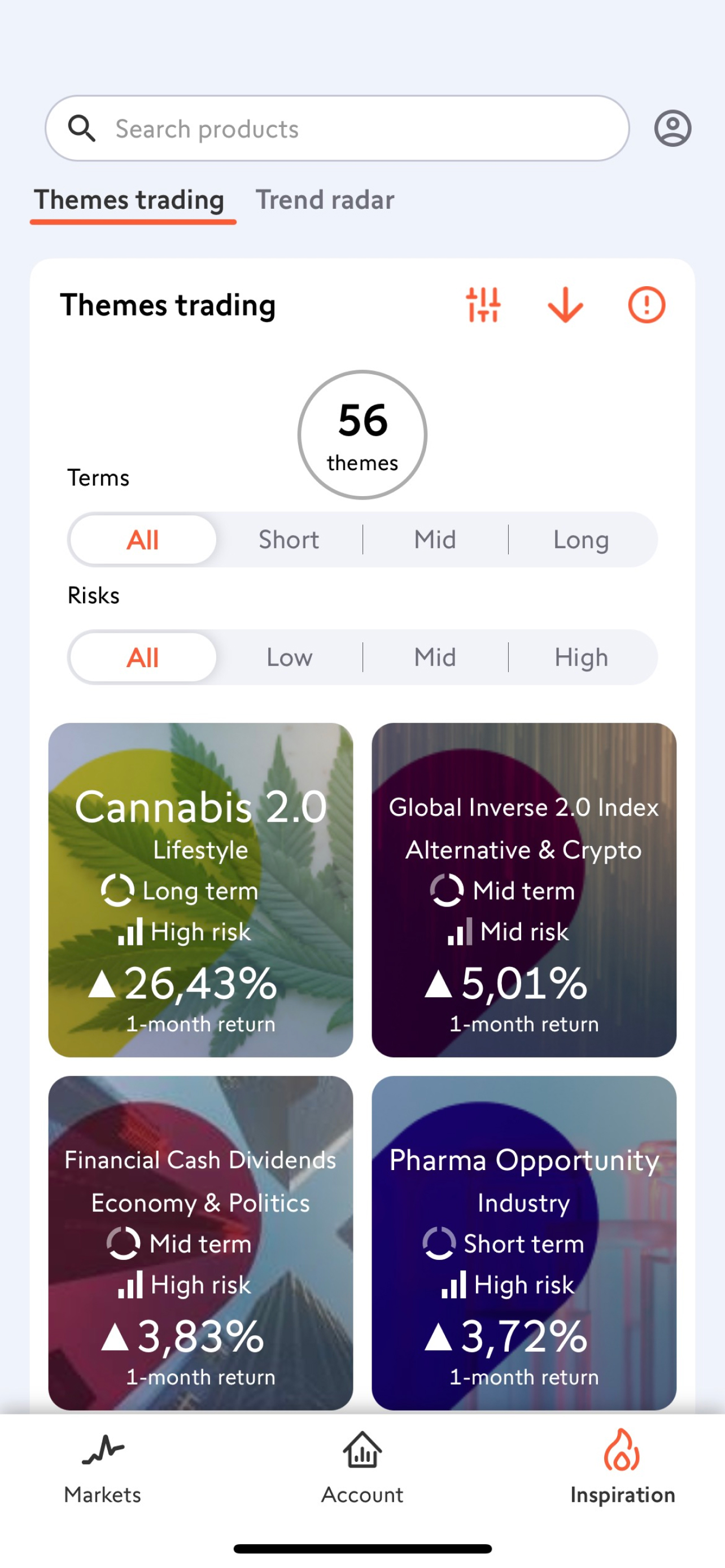Click the 56 themes circle
Image resolution: width=725 pixels, height=1568 pixels.
coord(362,434)
